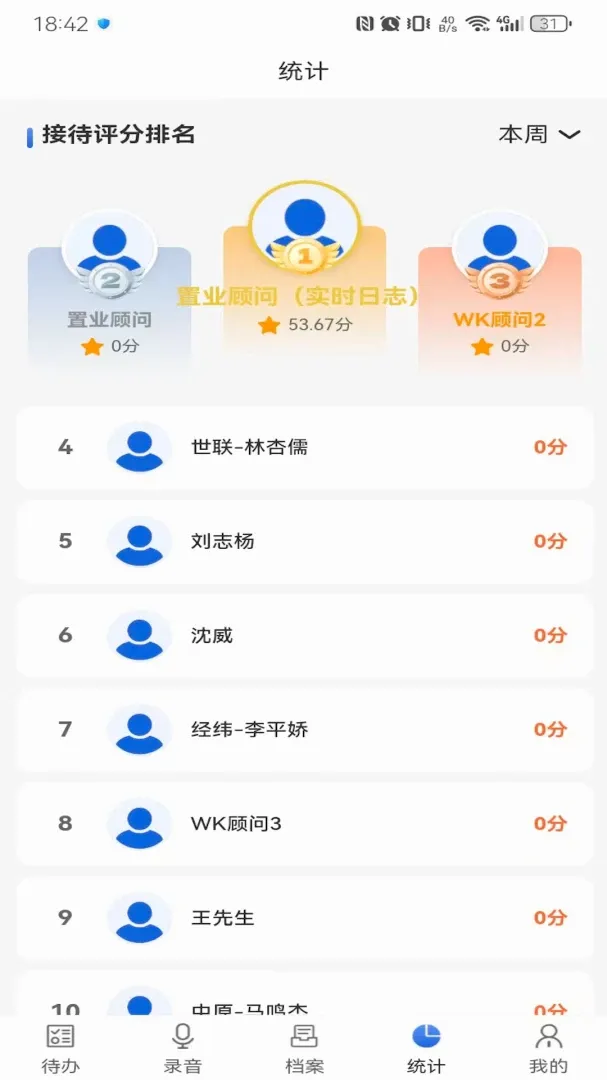Open the row for 刘志杨
The image size is (607, 1080).
coord(304,541)
